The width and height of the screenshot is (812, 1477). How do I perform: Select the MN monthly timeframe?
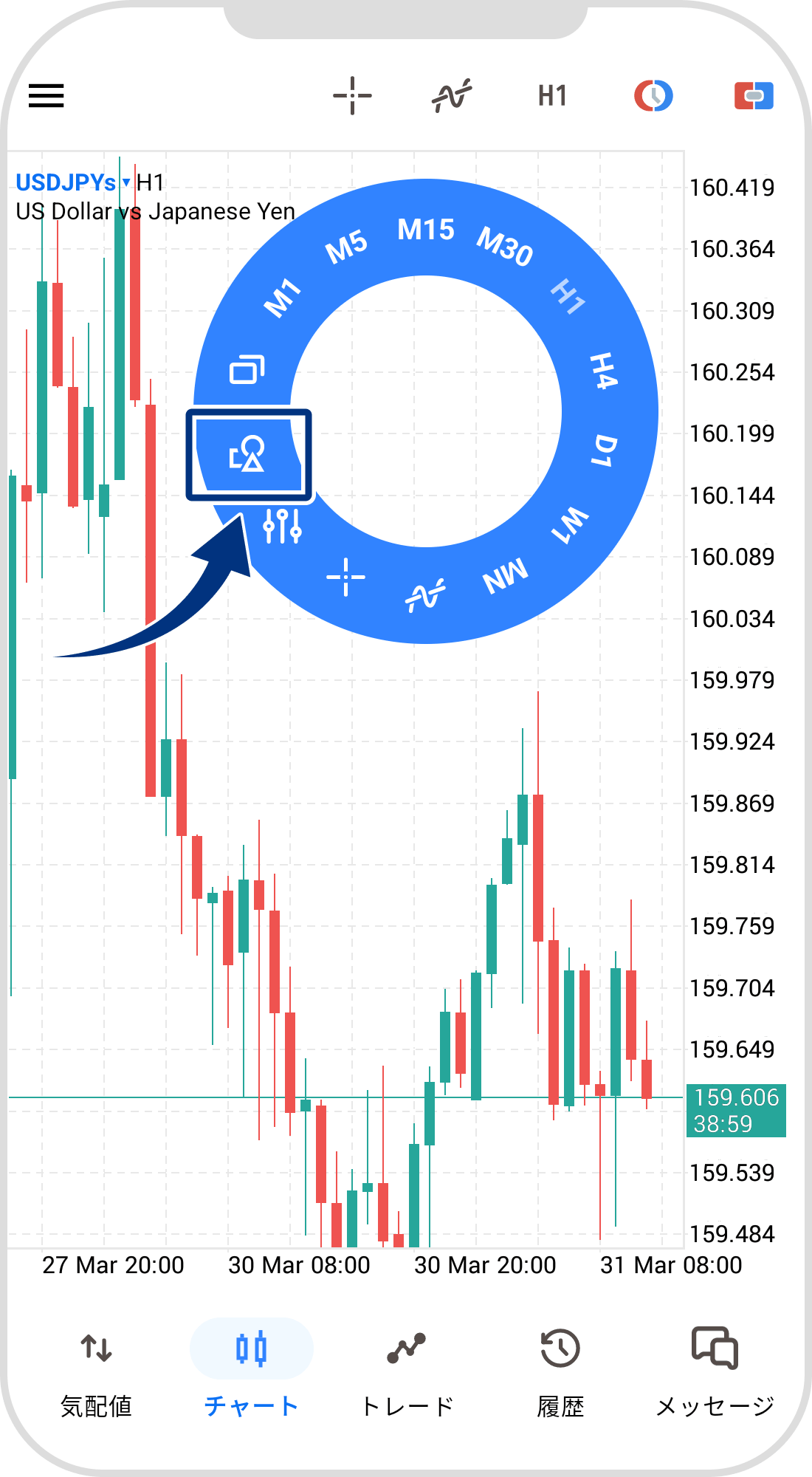[506, 575]
